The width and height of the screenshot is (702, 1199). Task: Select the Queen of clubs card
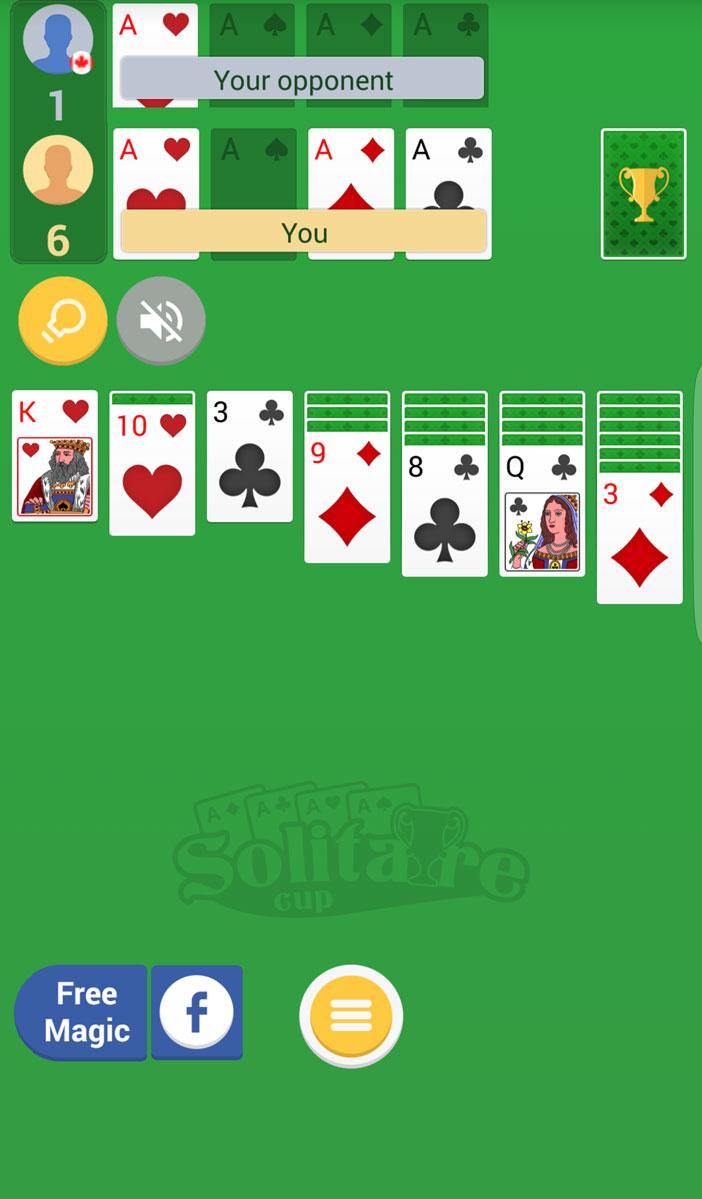(x=542, y=511)
